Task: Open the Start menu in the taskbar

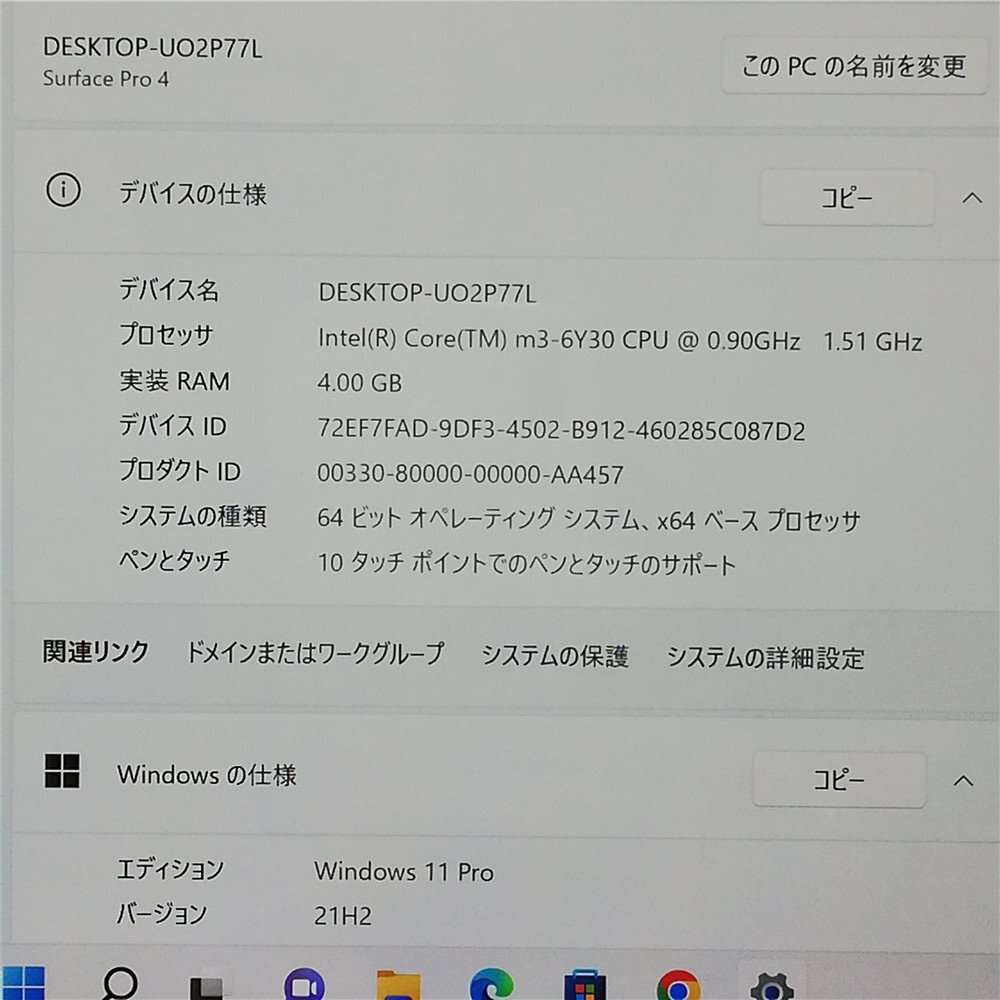Action: coord(24,985)
